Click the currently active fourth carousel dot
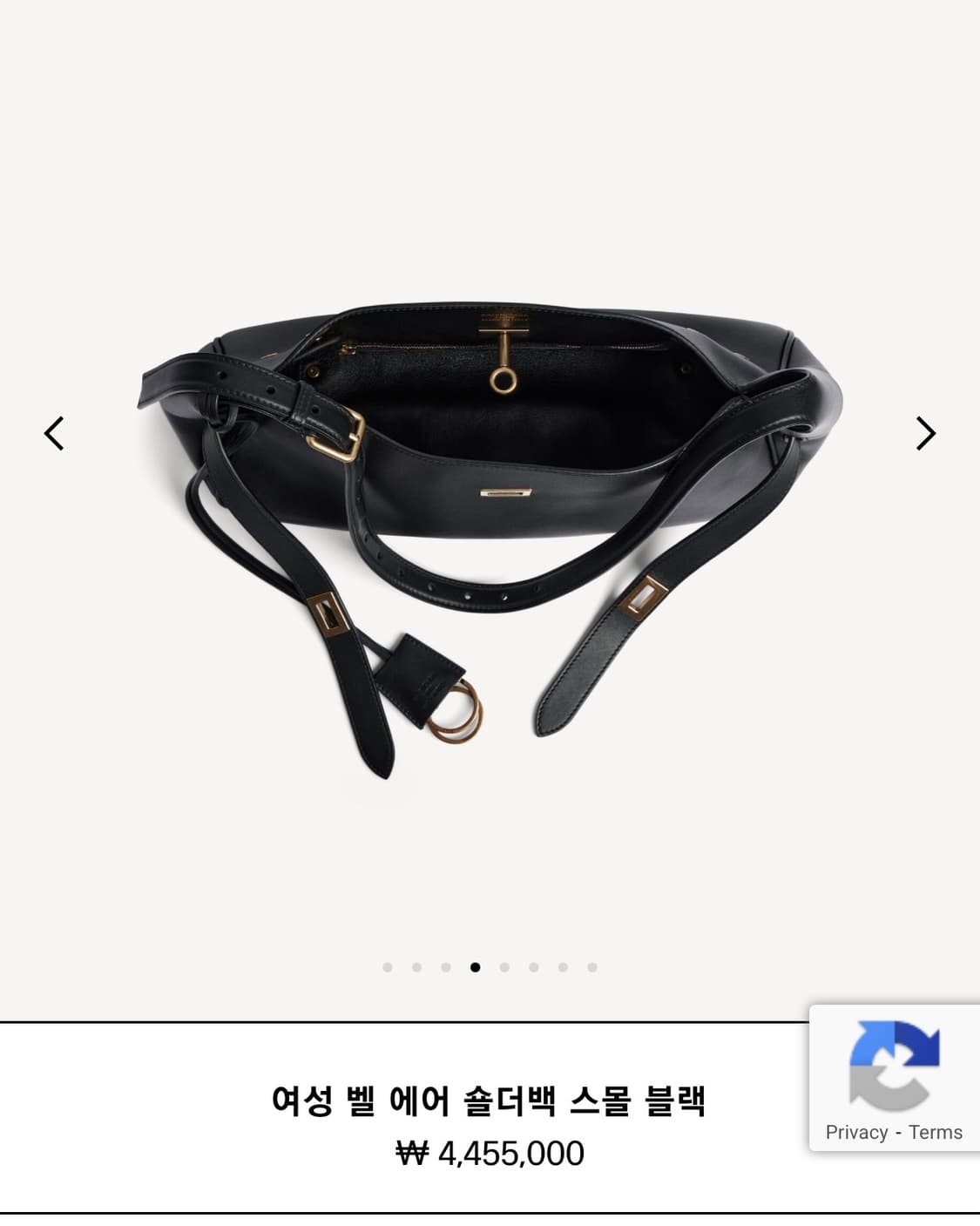Image resolution: width=980 pixels, height=1226 pixels. [475, 967]
